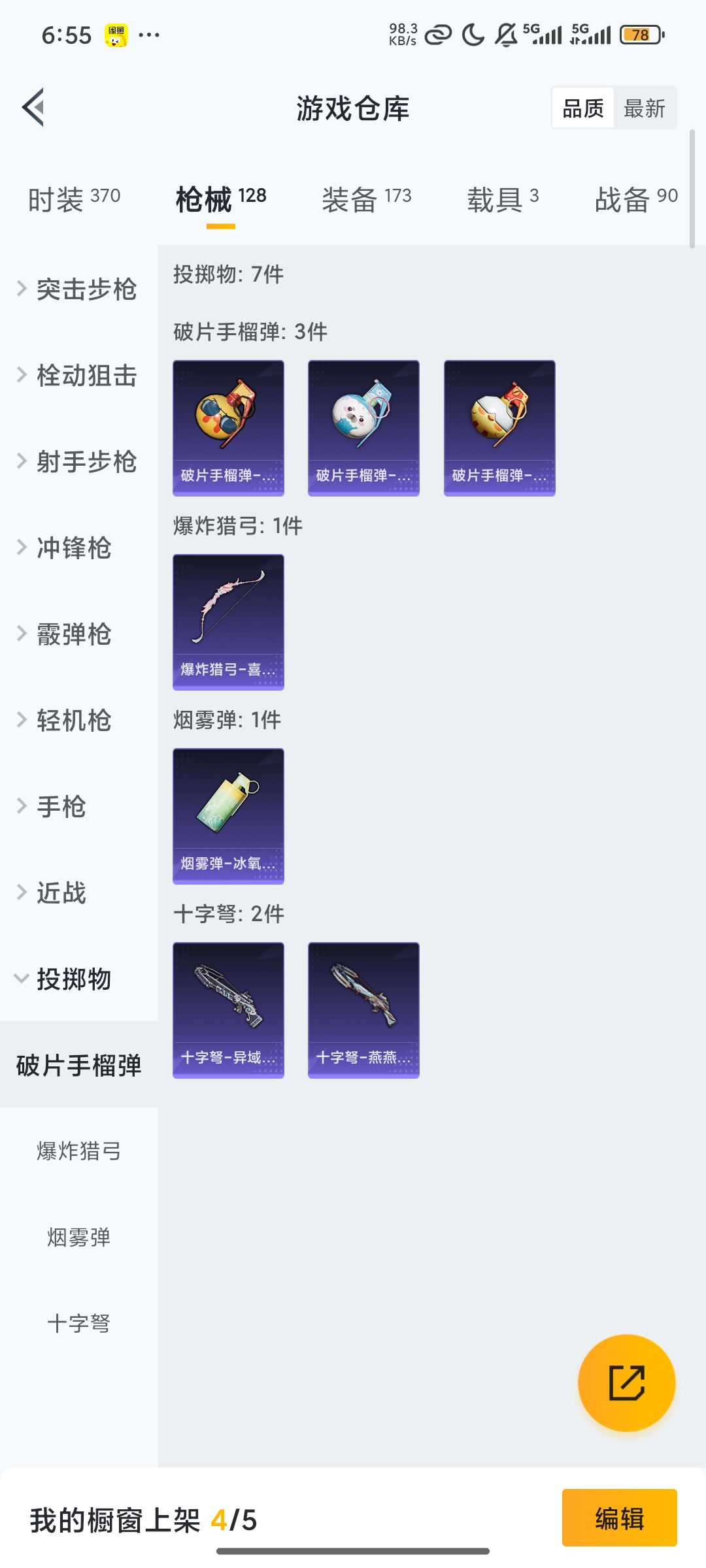Open the 十字弩-异域 item card
This screenshot has height=1568, width=706.
click(228, 1010)
